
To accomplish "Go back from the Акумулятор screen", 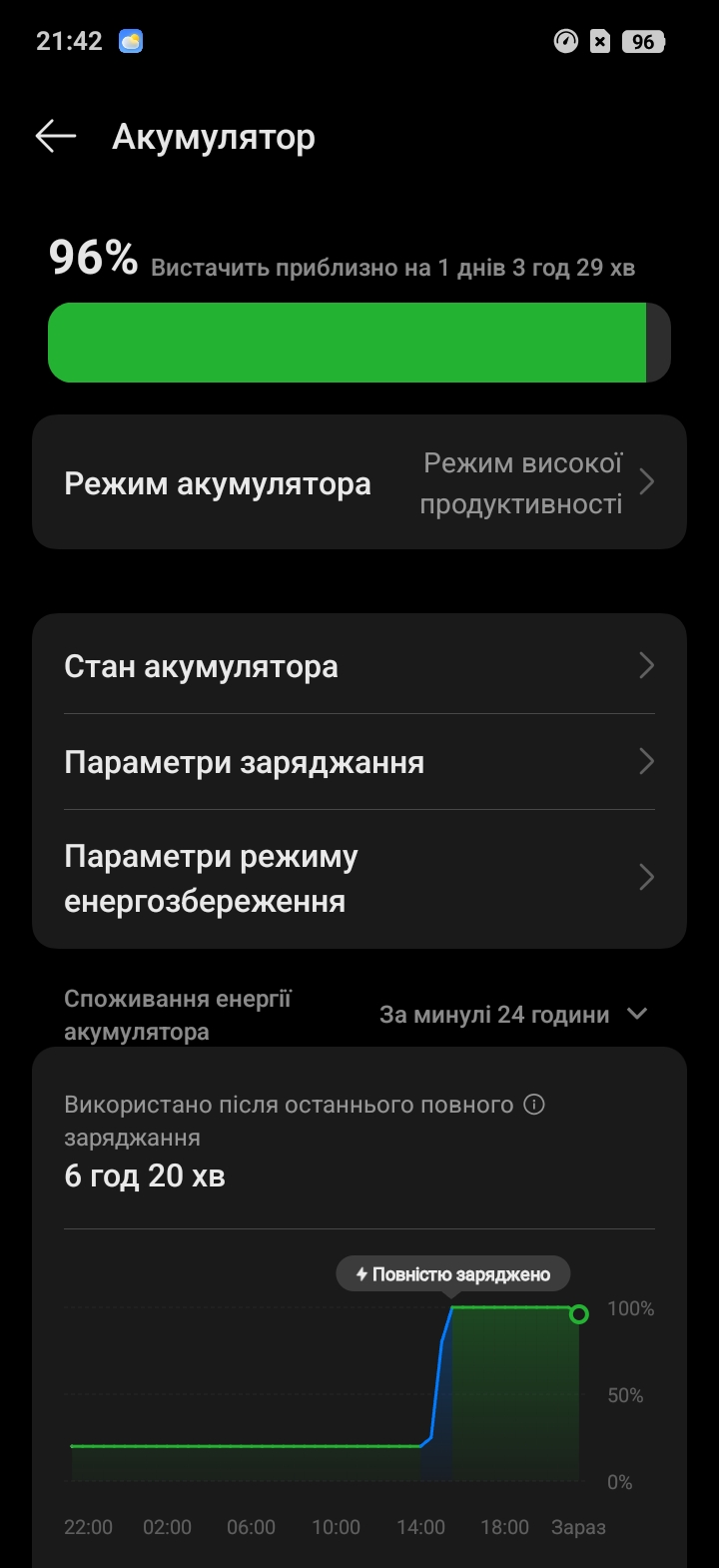I will [56, 137].
